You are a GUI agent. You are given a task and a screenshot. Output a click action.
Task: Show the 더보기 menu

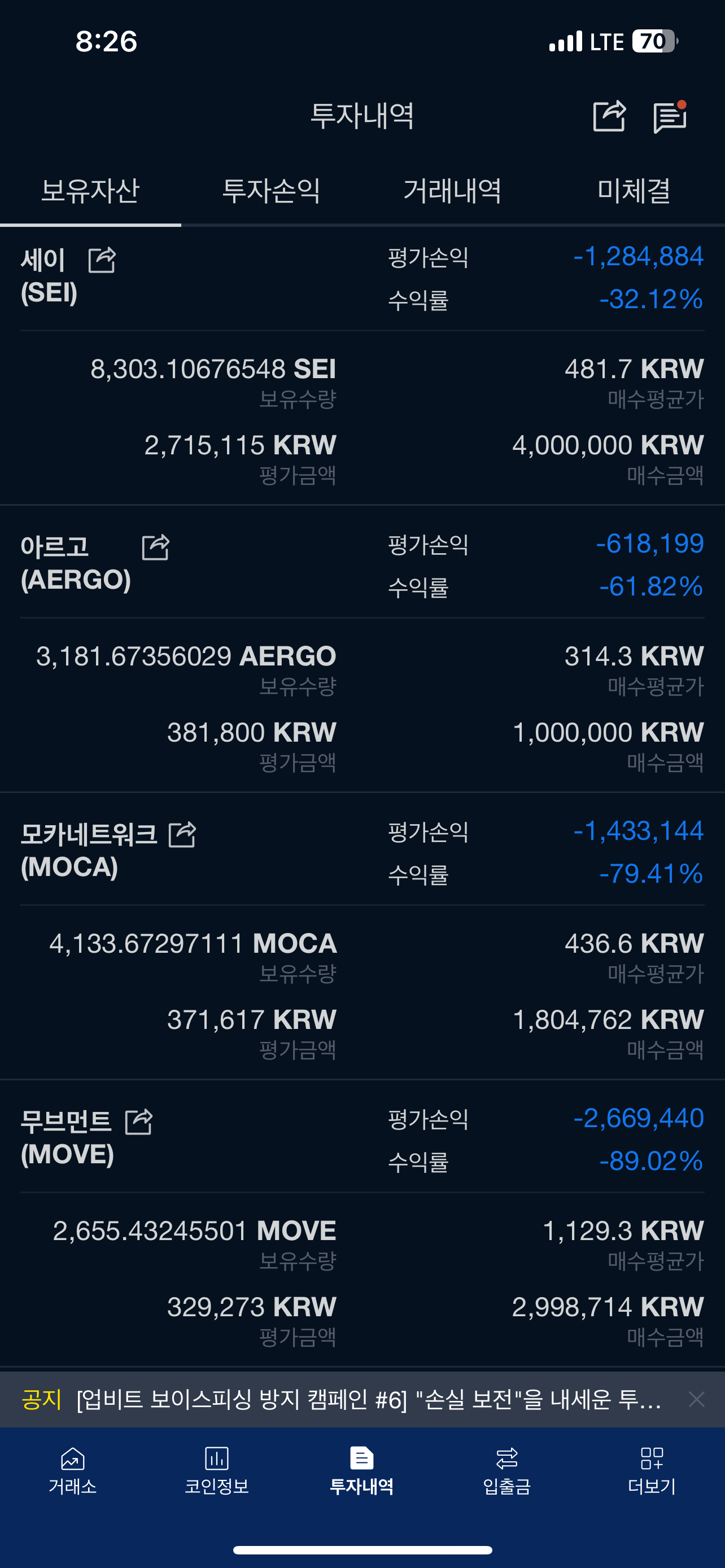click(652, 1470)
